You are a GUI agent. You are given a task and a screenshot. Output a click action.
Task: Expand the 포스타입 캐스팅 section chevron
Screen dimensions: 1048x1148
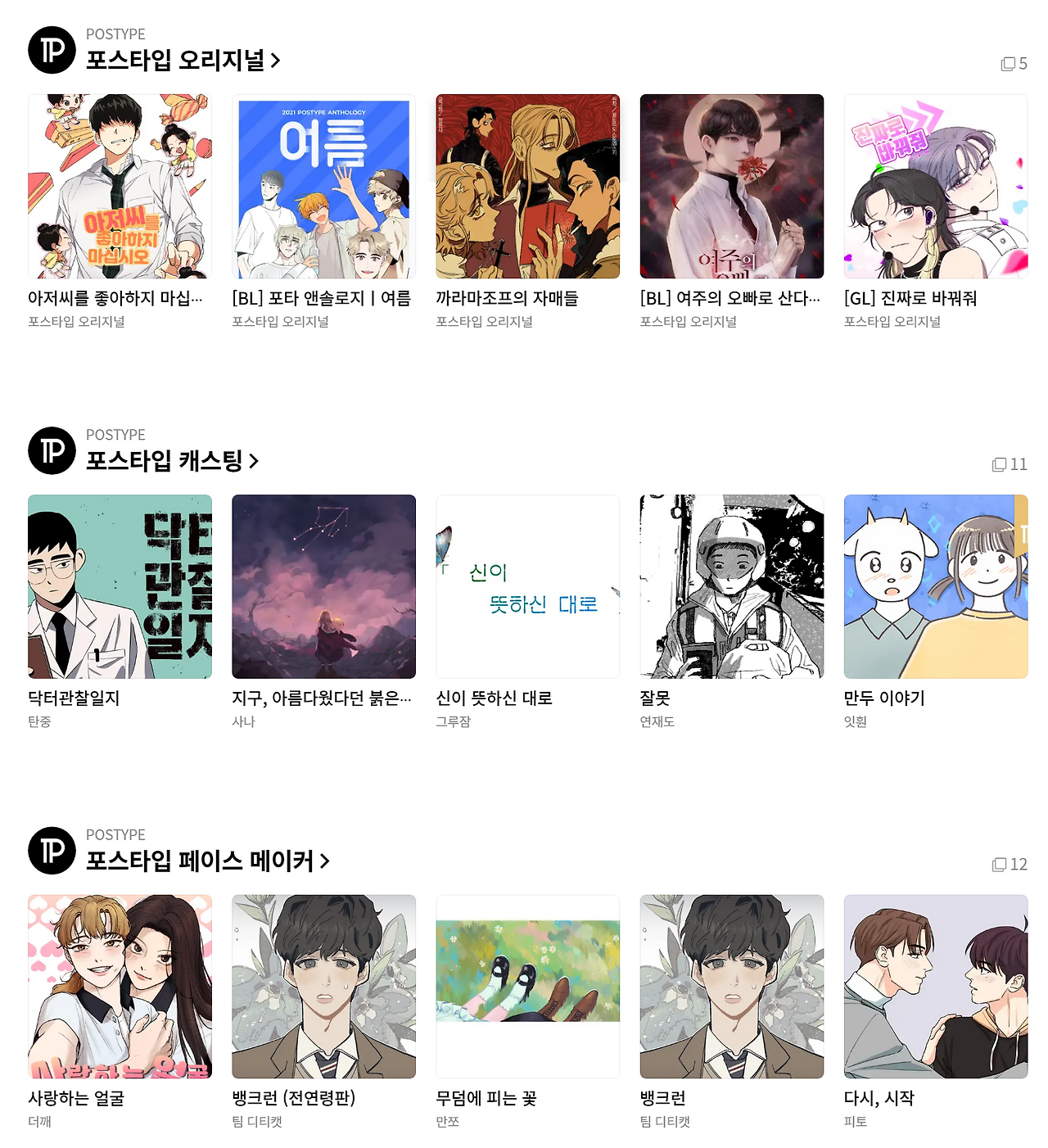(252, 460)
